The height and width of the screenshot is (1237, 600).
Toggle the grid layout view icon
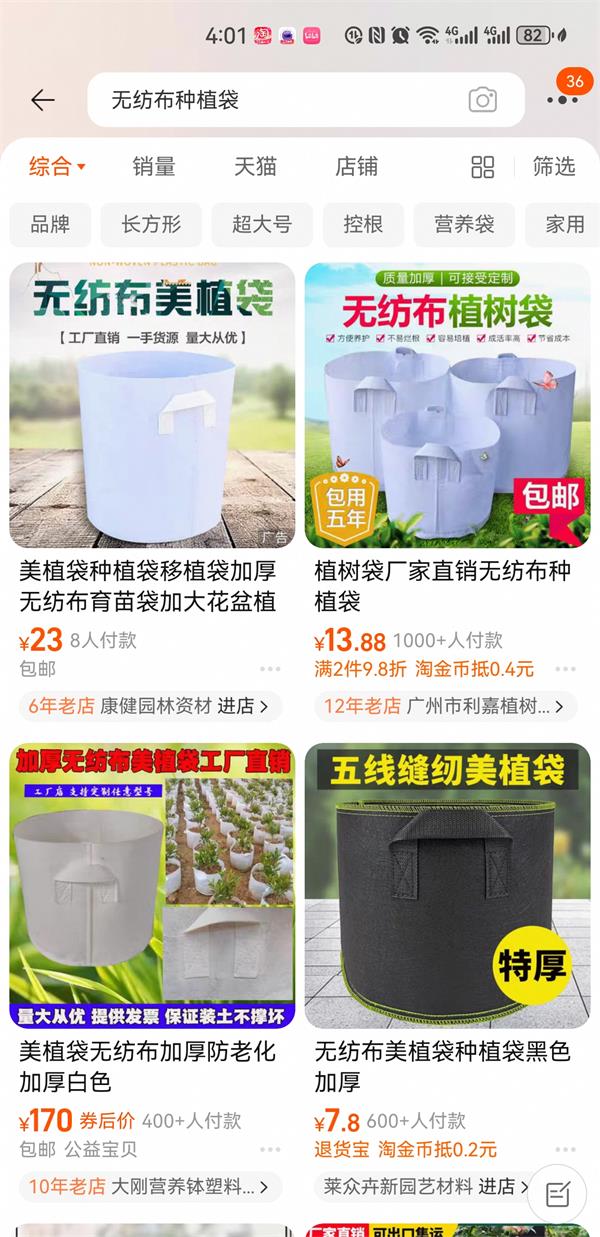(x=483, y=167)
